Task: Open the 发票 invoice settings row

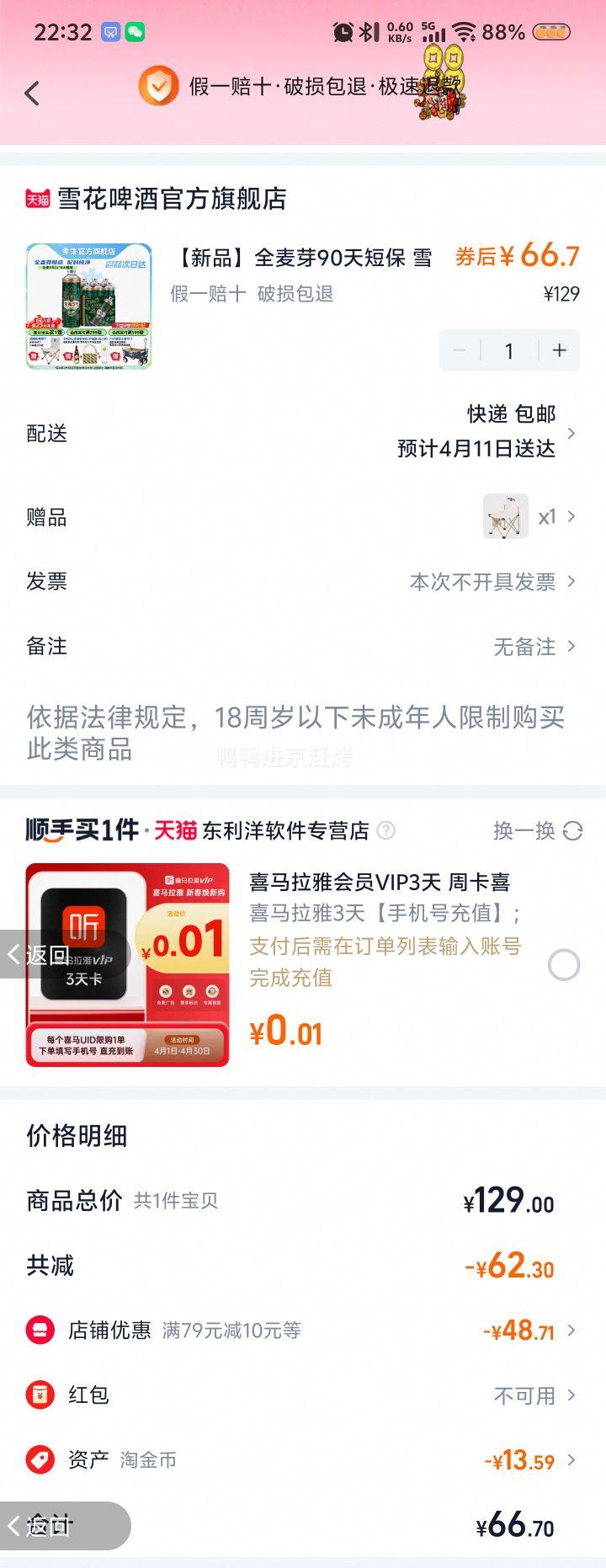Action: 303,581
